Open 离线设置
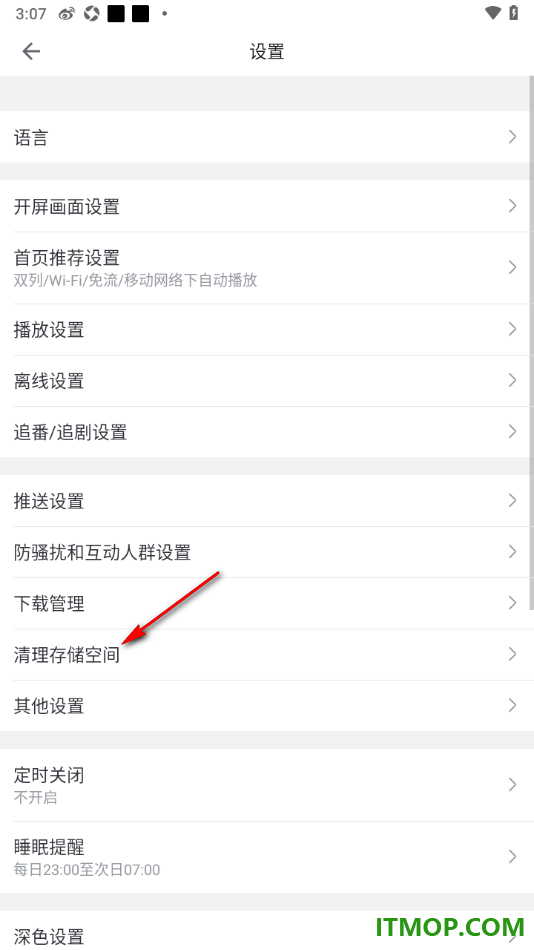Image resolution: width=534 pixels, height=950 pixels. [x=265, y=380]
